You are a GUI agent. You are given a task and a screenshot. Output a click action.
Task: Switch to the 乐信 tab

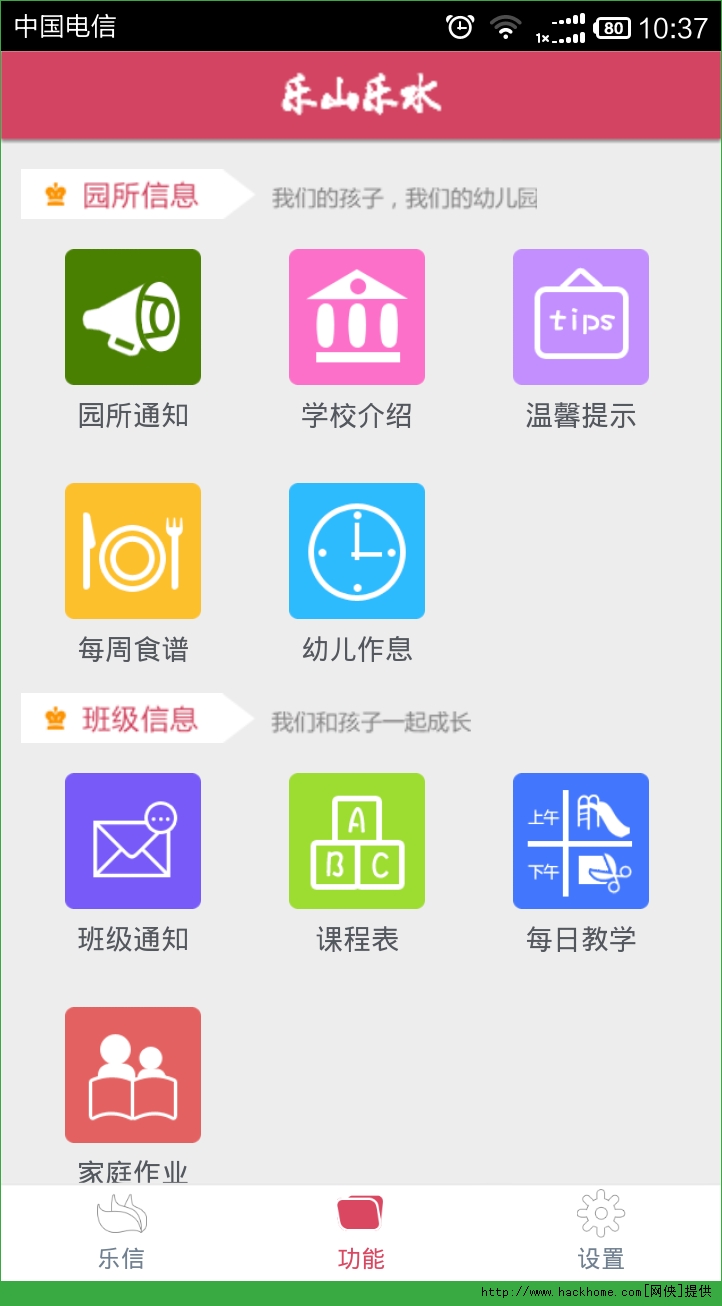point(121,1232)
